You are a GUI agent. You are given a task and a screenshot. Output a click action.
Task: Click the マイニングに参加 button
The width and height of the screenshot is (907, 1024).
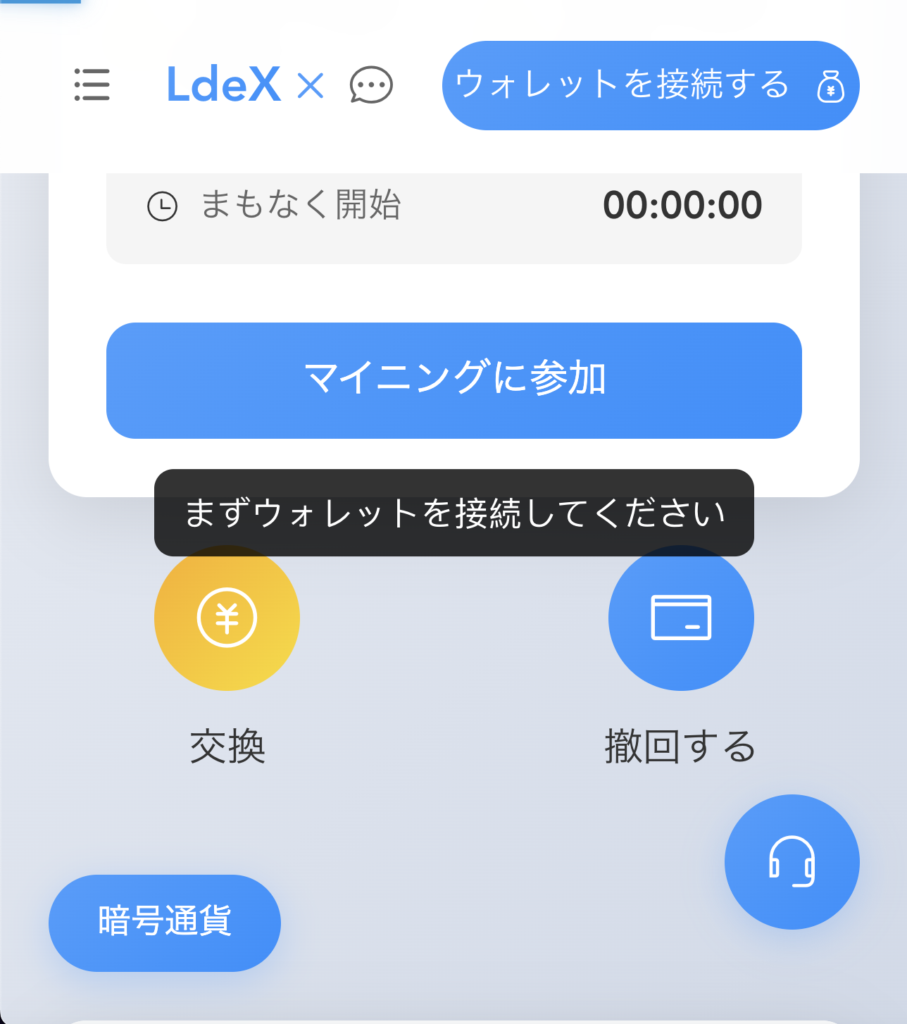pyautogui.click(x=453, y=381)
